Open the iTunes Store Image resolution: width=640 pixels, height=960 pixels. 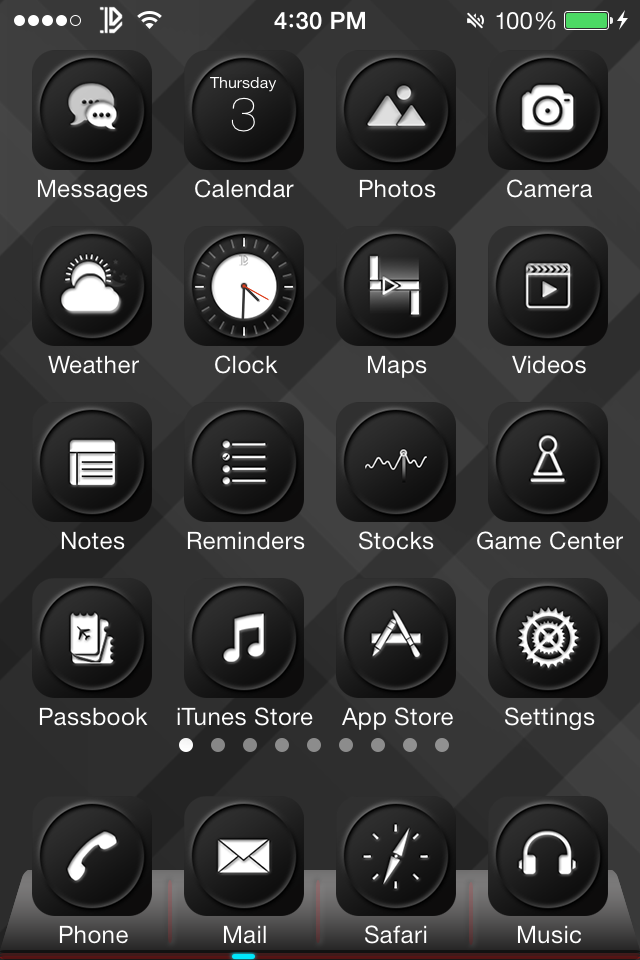point(244,638)
